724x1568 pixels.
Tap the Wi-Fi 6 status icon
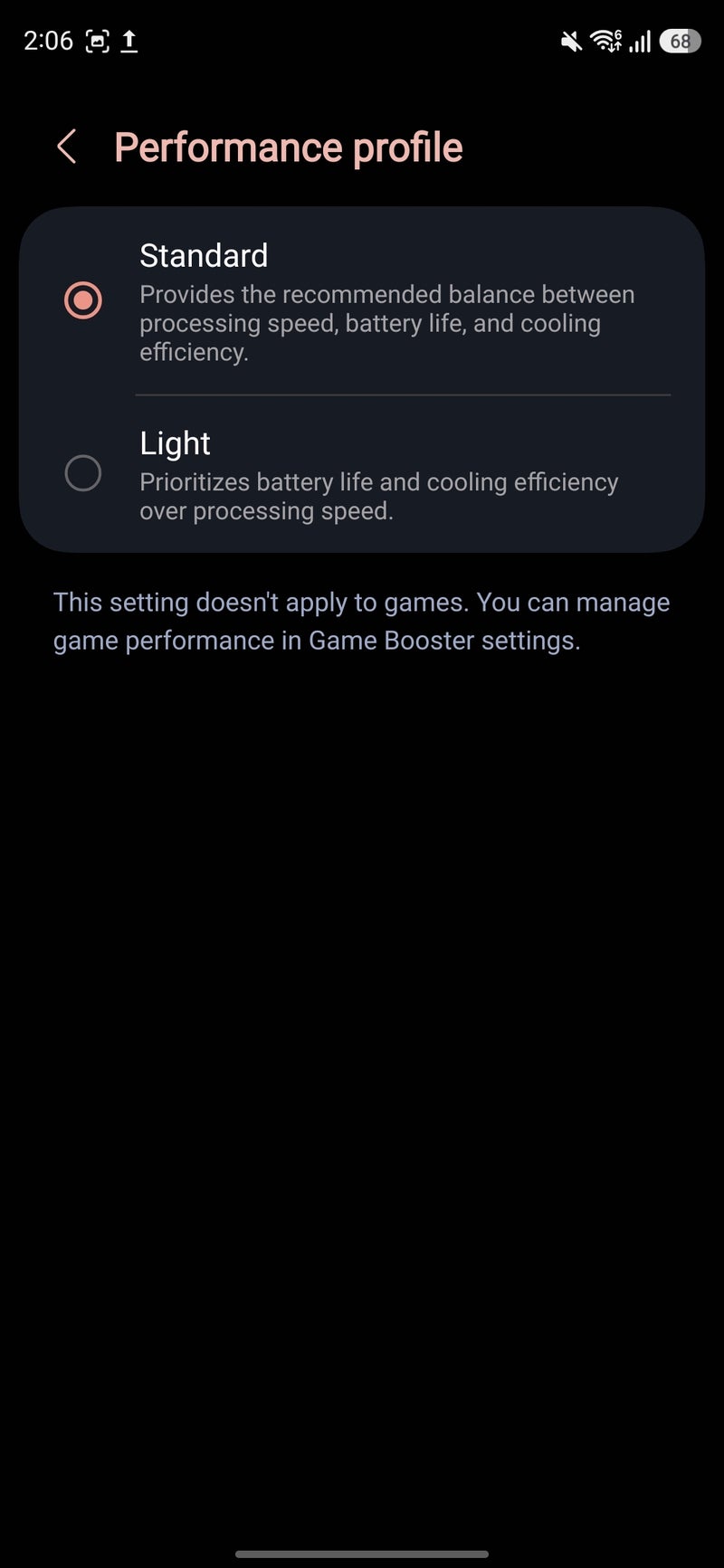click(605, 41)
